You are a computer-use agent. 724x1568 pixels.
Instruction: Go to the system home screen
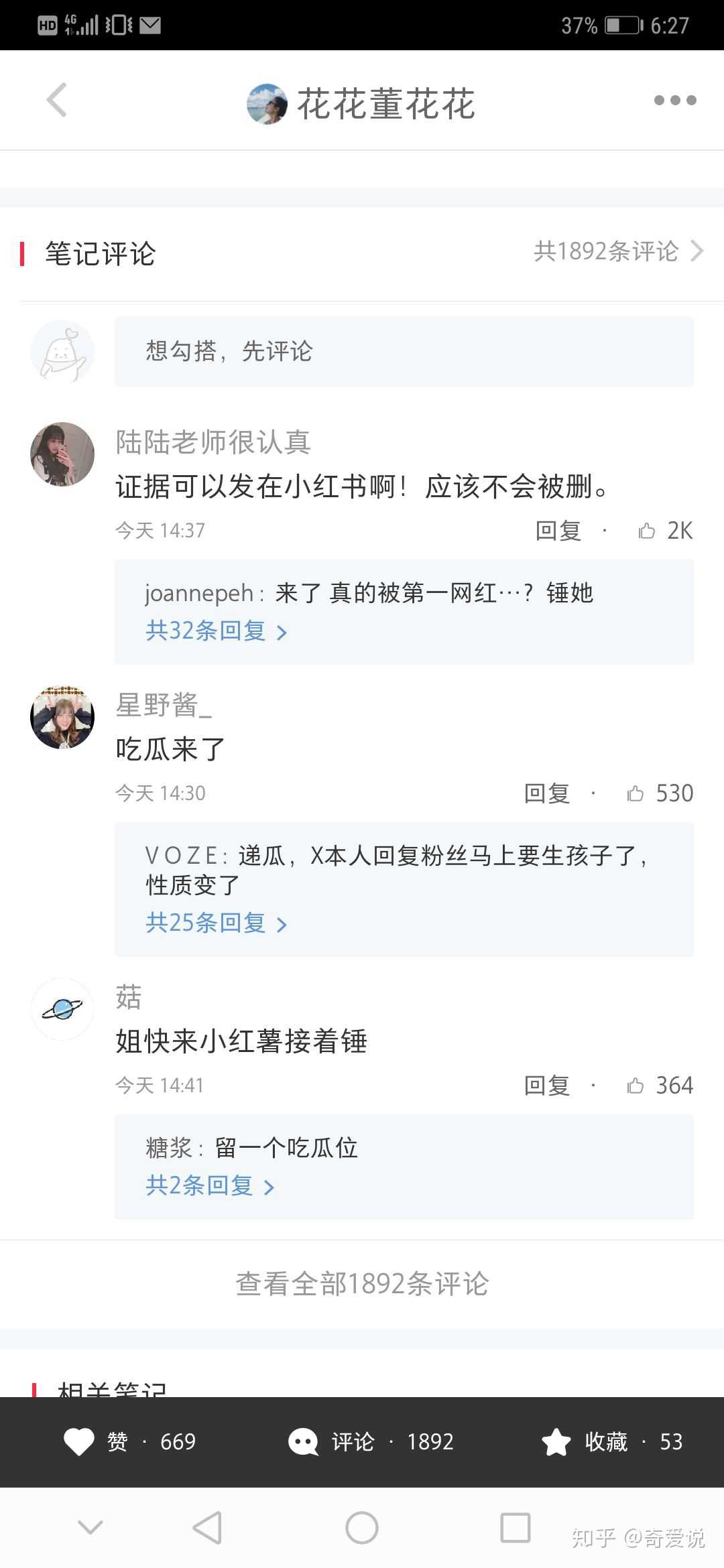coord(362,1528)
